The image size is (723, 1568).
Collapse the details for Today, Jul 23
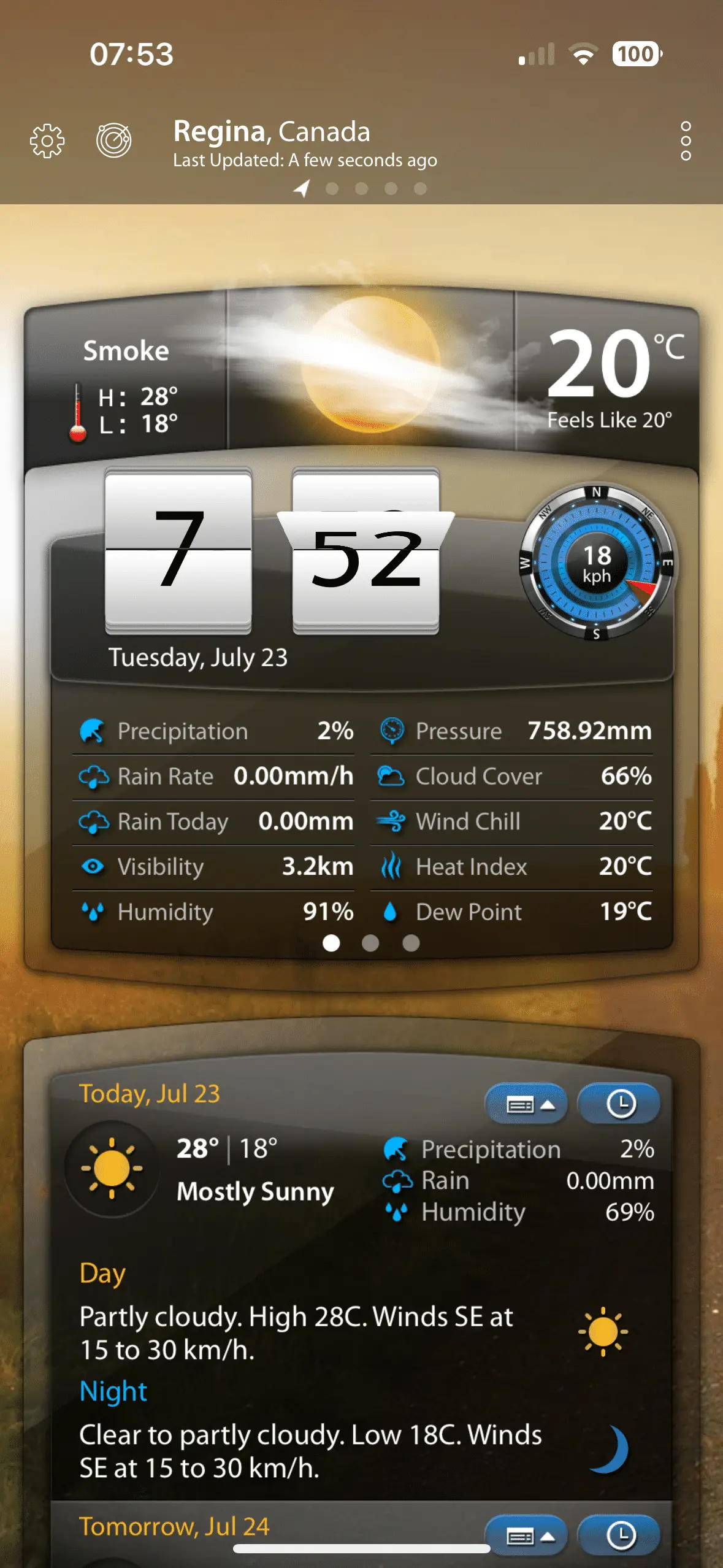pos(526,1105)
